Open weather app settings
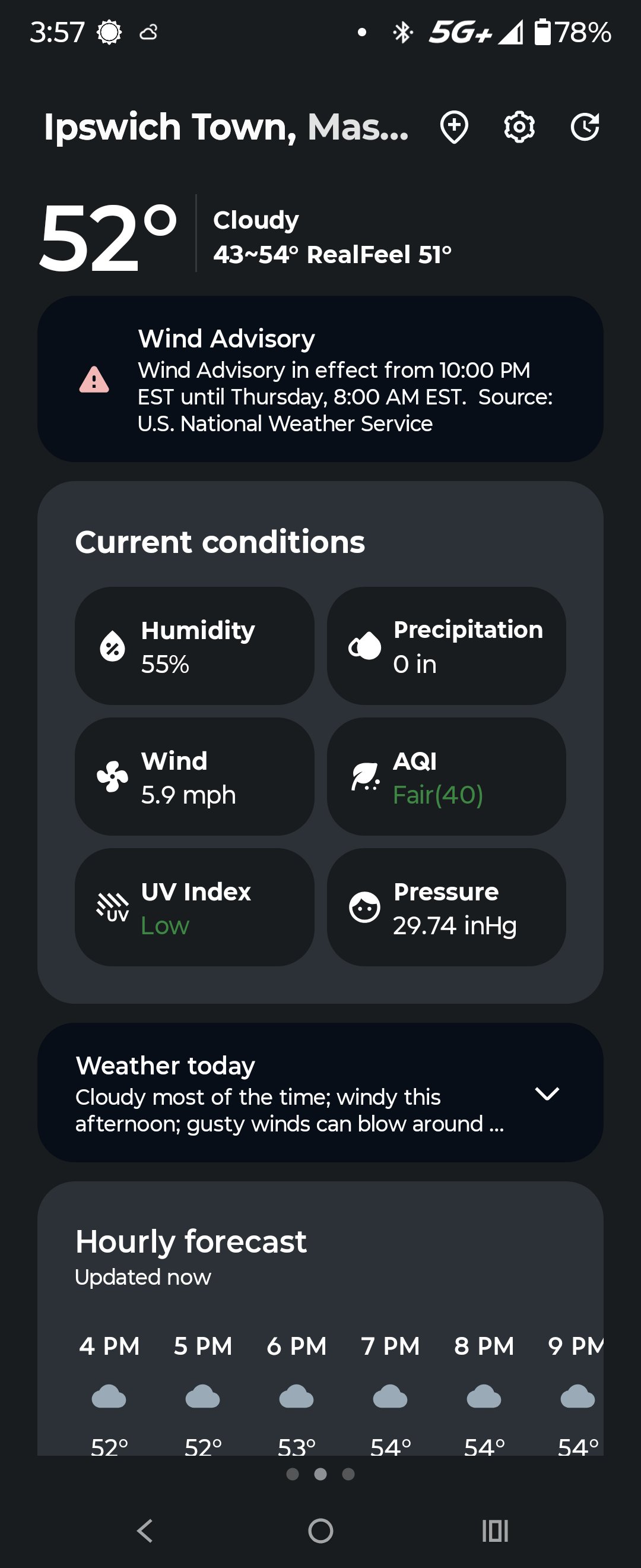The width and height of the screenshot is (641, 1568). 519,127
